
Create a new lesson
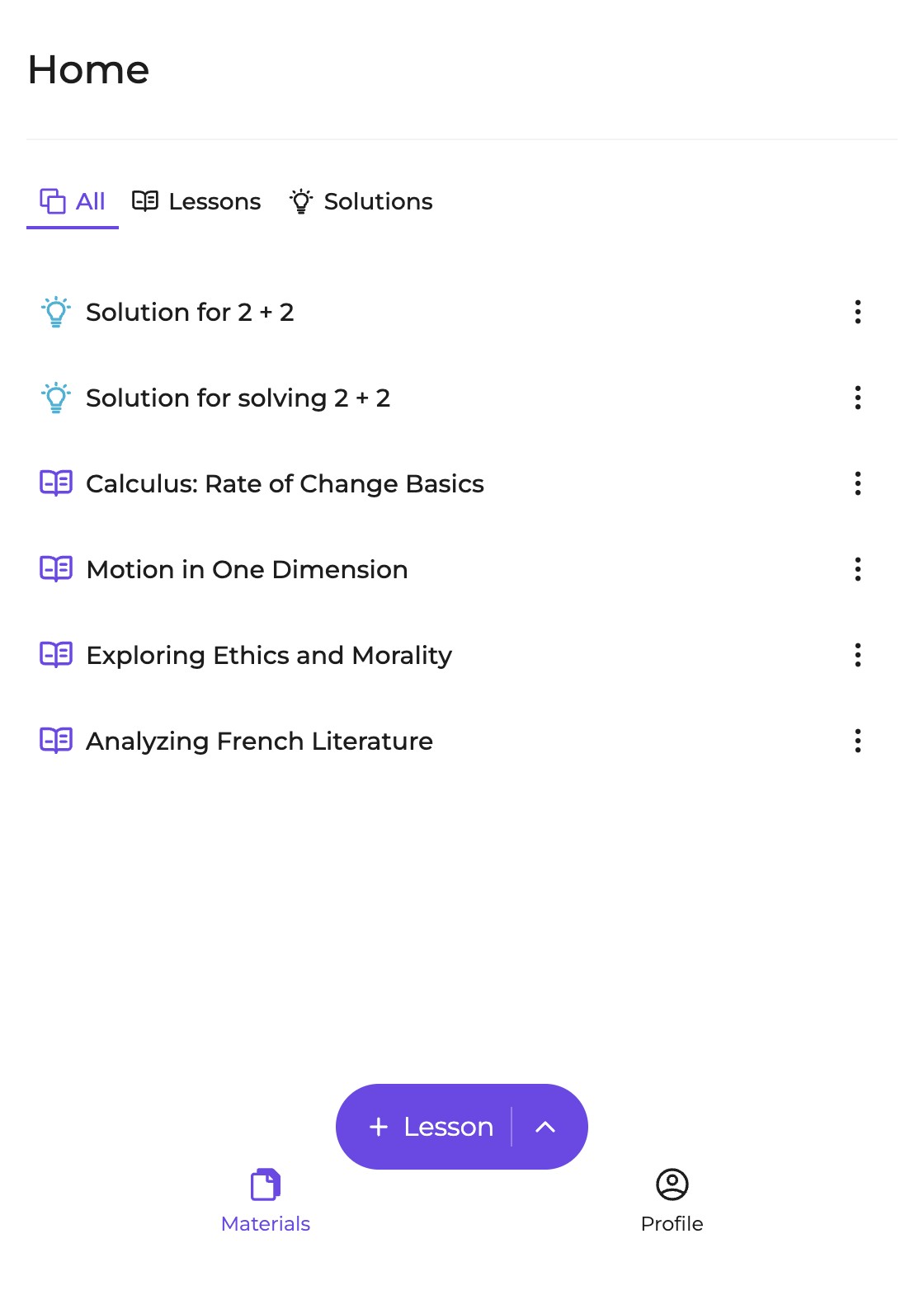point(431,1127)
